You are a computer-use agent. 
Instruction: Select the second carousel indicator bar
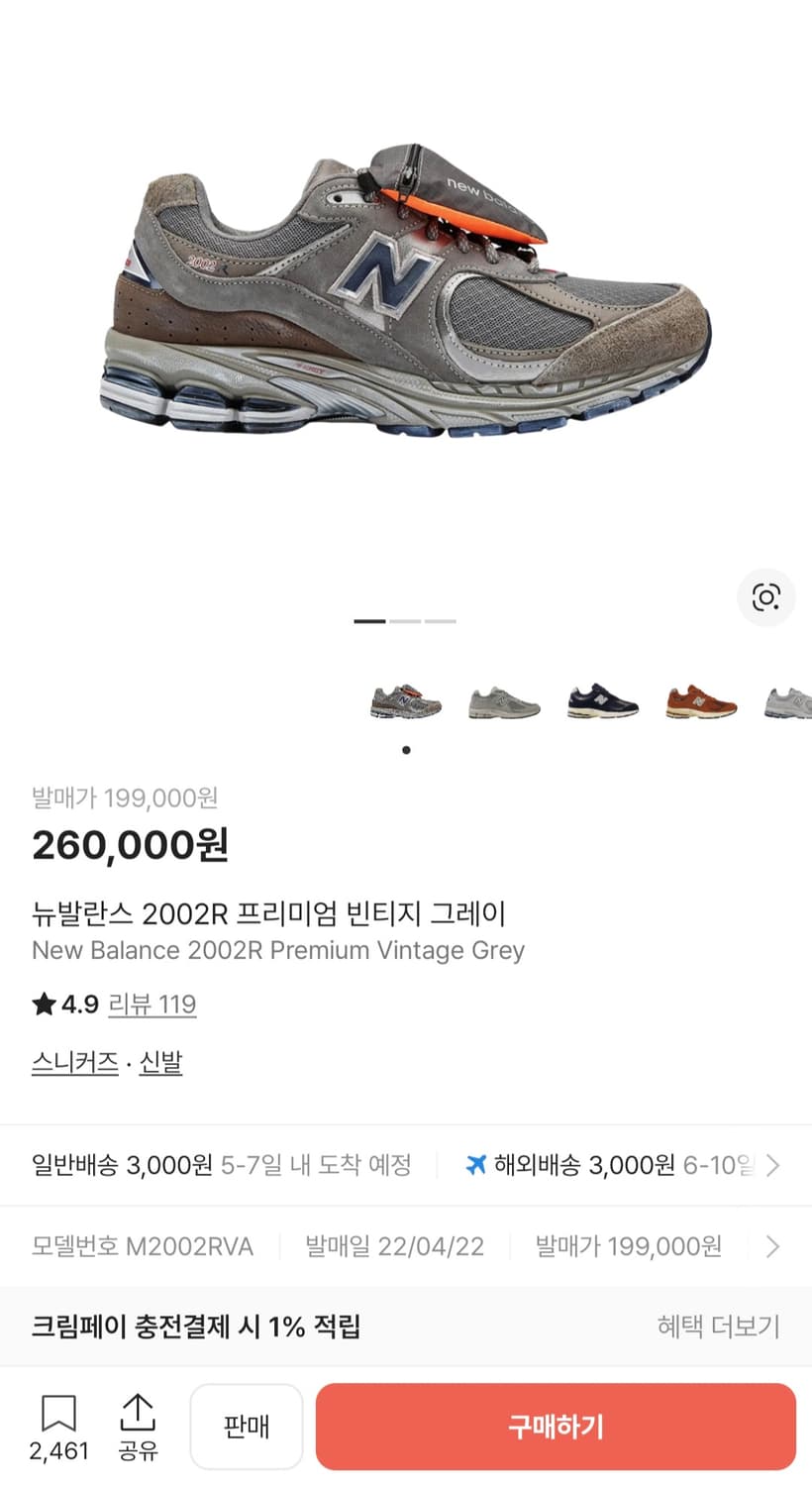click(x=405, y=621)
